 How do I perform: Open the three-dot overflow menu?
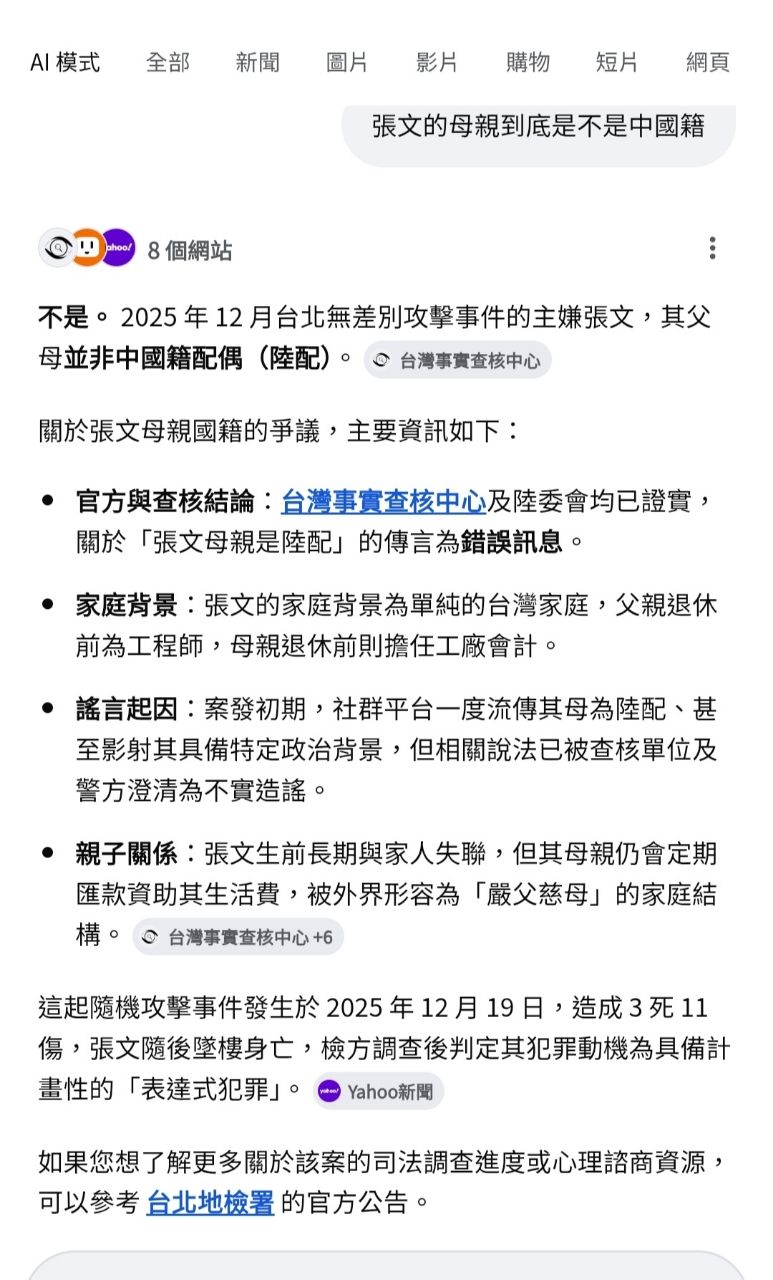pos(712,248)
